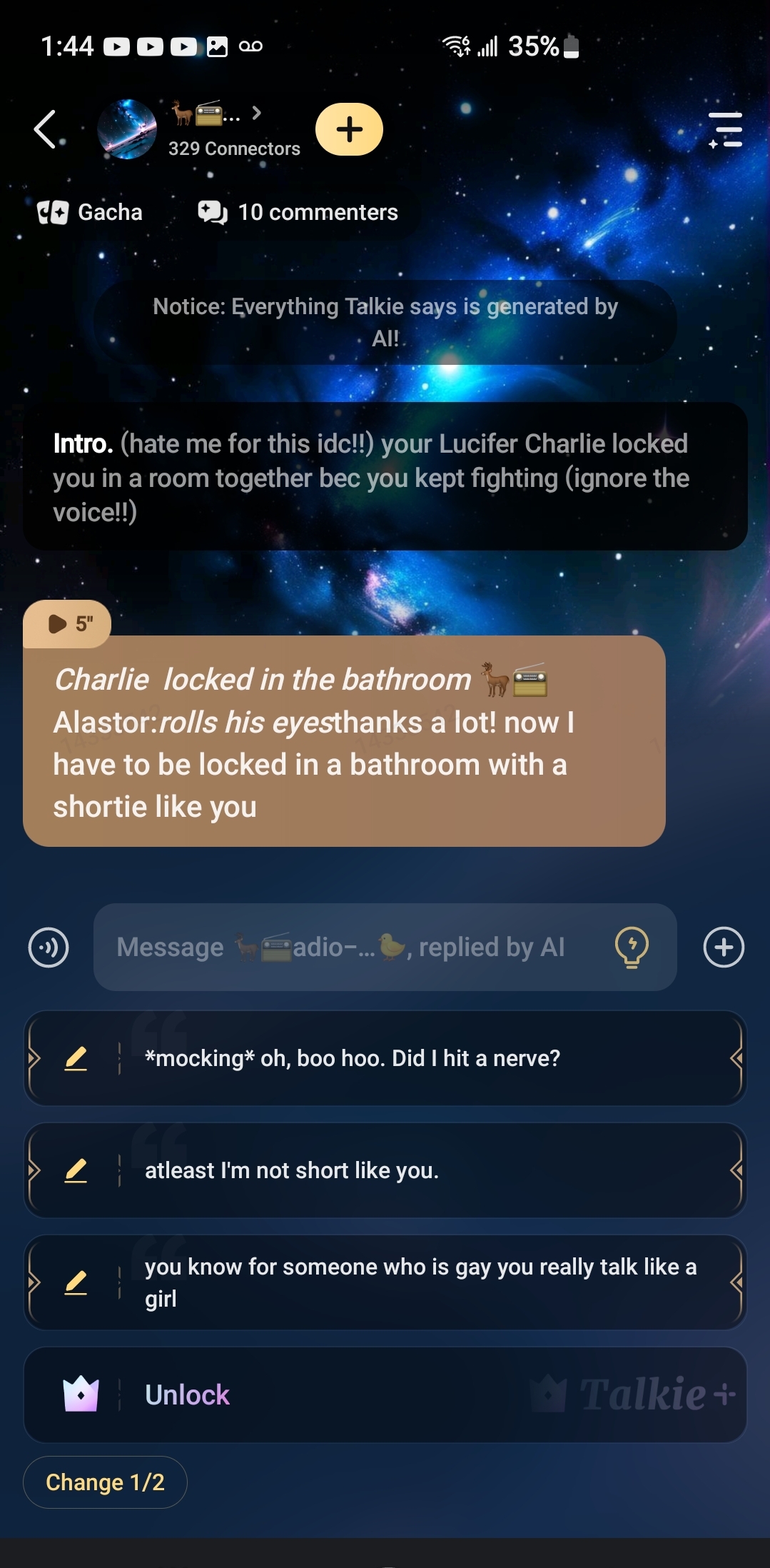Go back using the top-left arrow
Viewport: 770px width, 1568px height.
pos(46,129)
